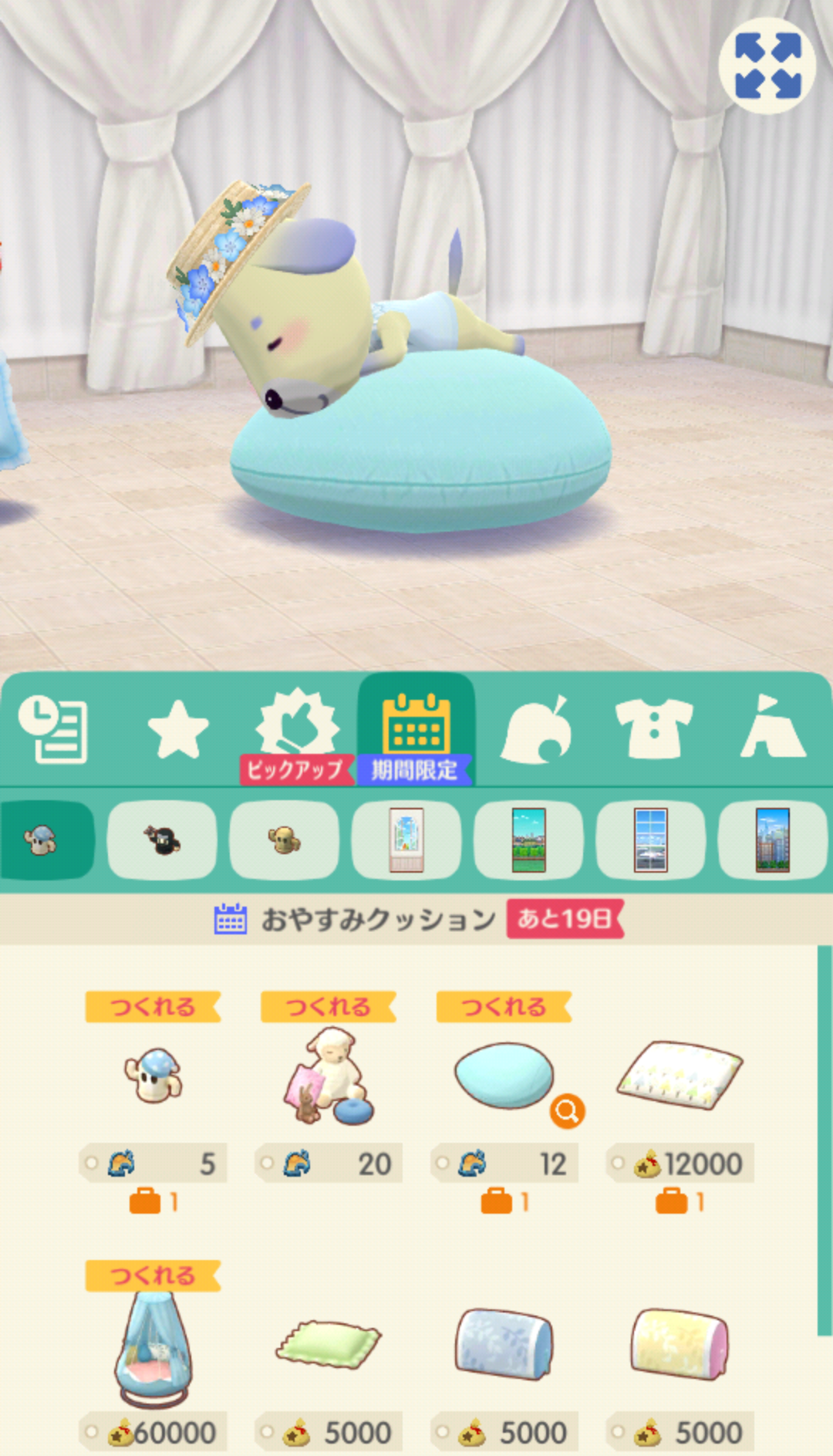Switch to the favorites star tab

(177, 730)
